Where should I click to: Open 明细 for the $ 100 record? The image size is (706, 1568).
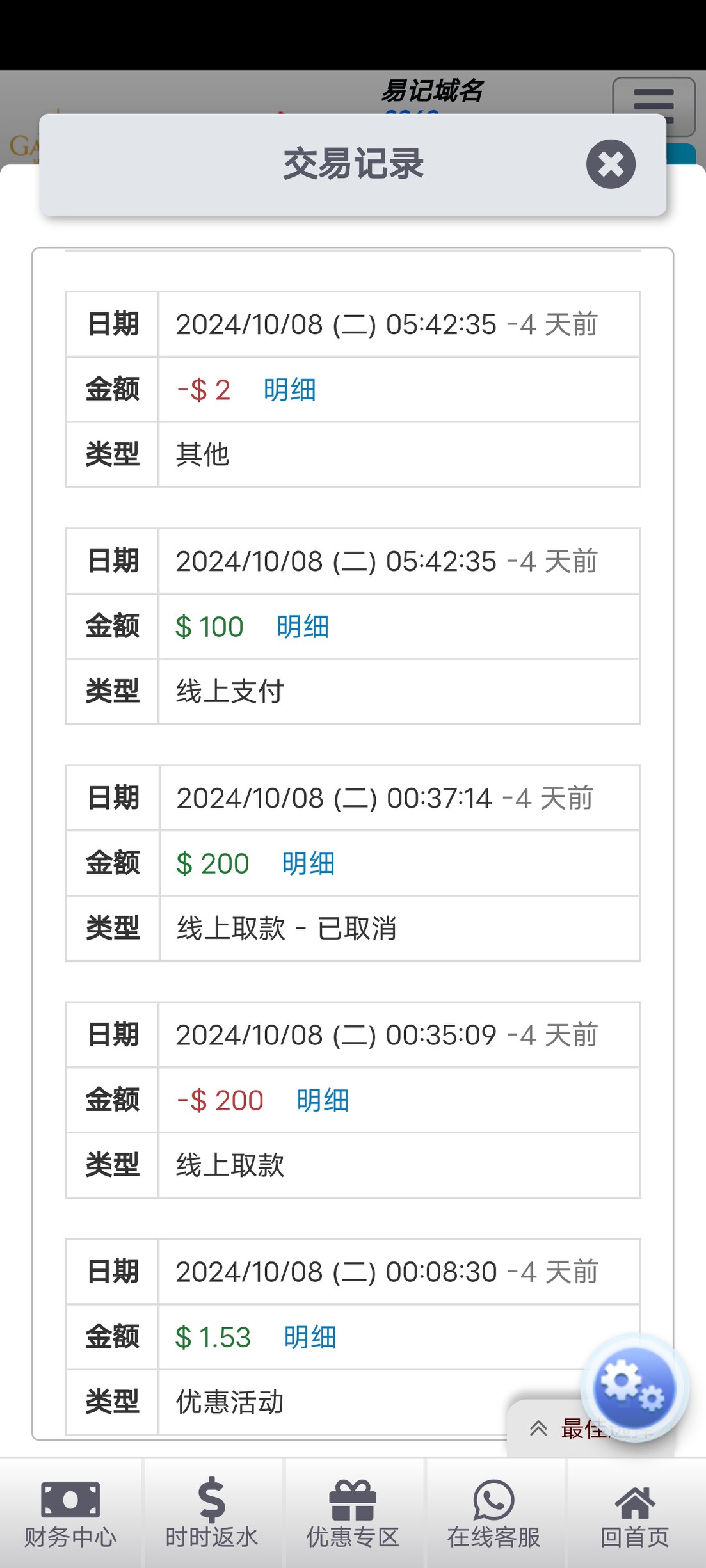pyautogui.click(x=303, y=627)
